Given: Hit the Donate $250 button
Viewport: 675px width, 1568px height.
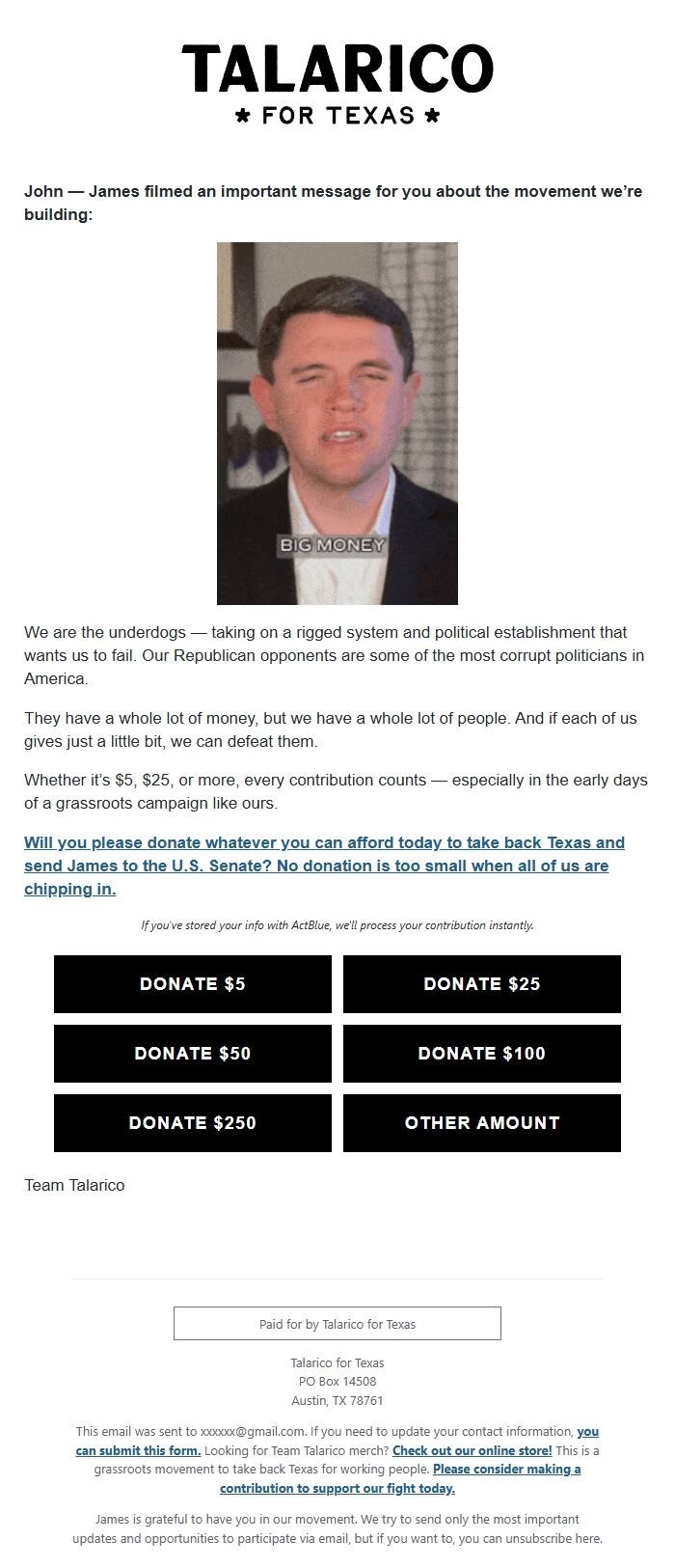Looking at the screenshot, I should tap(193, 1123).
